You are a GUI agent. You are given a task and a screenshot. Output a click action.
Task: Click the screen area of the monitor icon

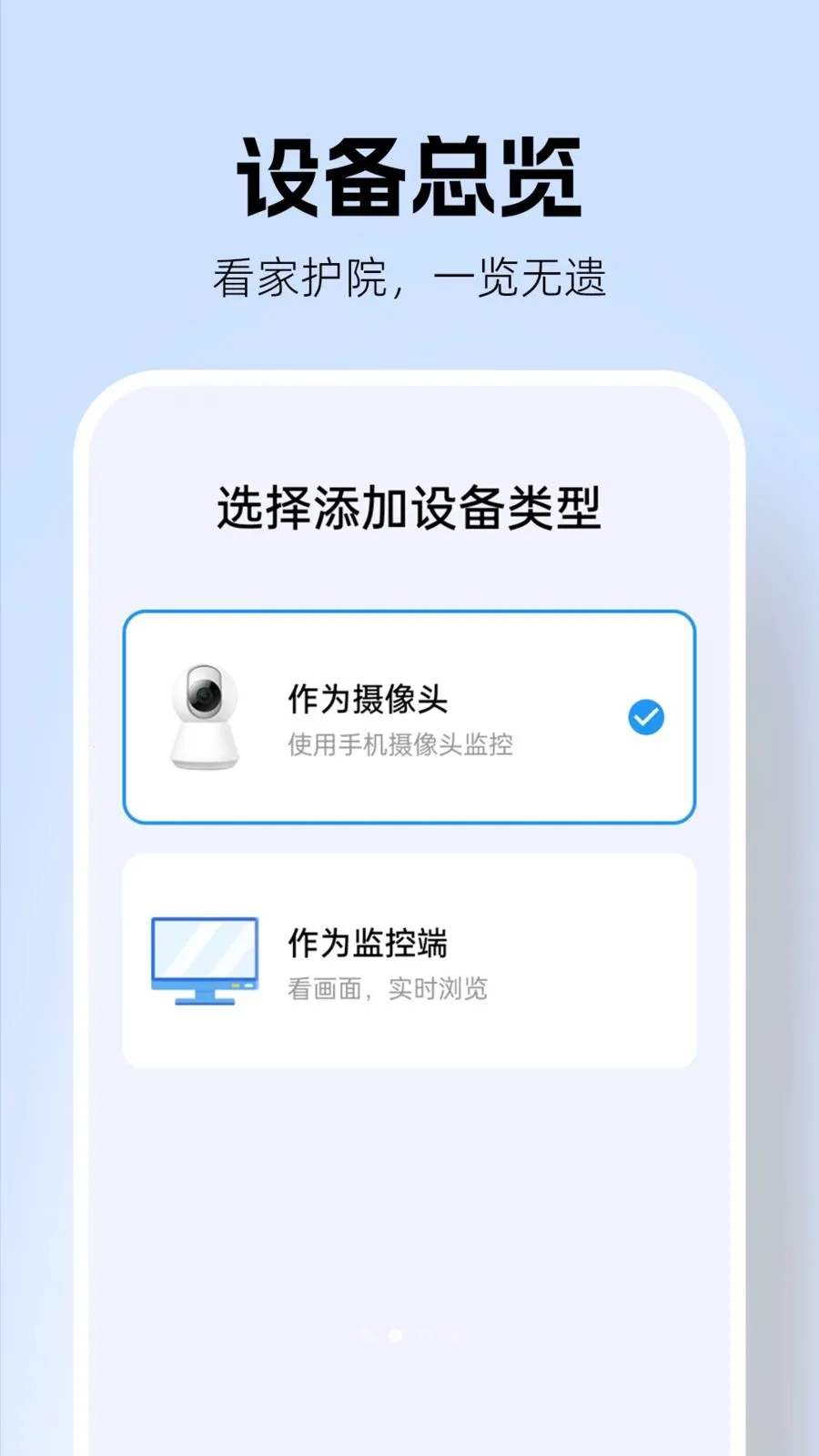pyautogui.click(x=204, y=948)
